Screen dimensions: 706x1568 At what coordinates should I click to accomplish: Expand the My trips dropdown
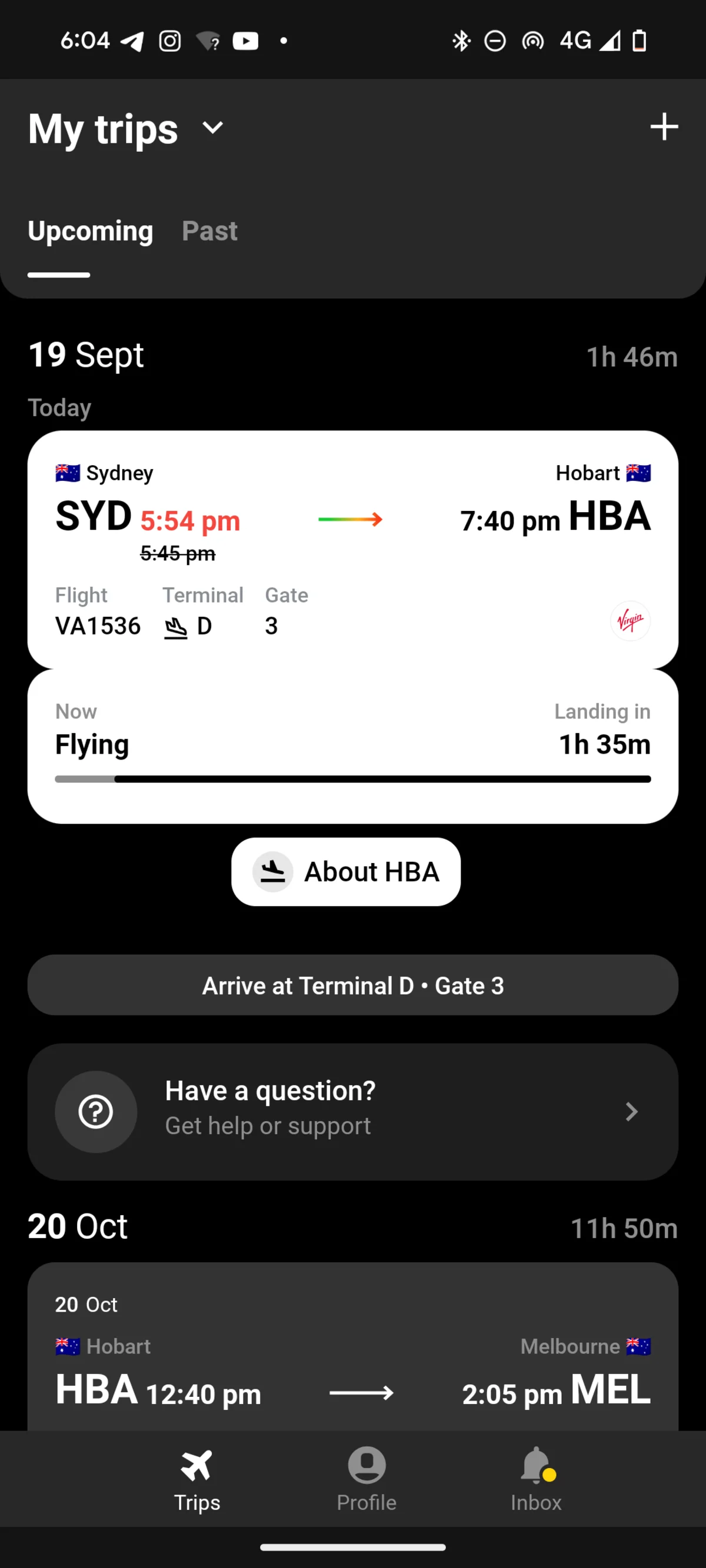212,128
